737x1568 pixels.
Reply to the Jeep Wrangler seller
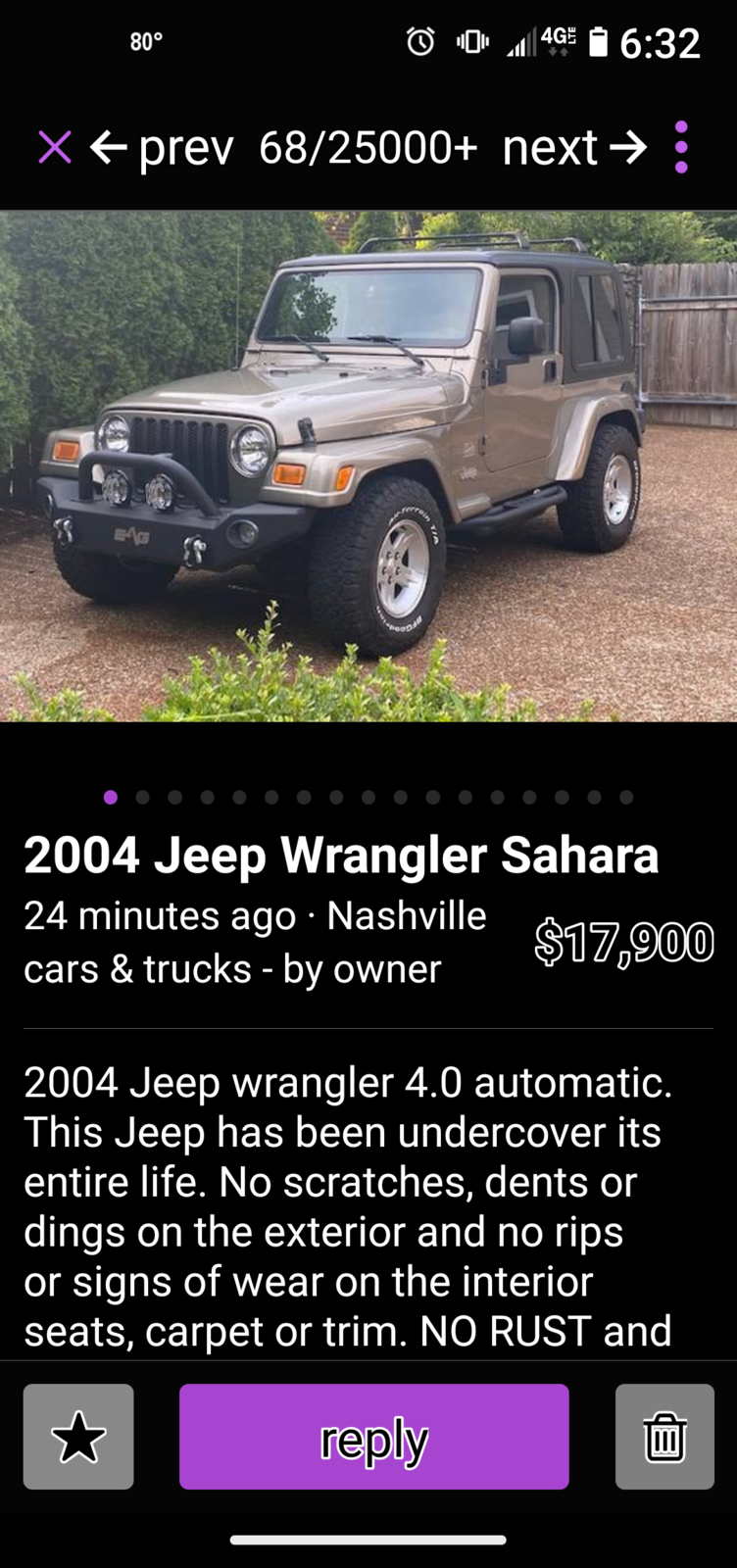[x=373, y=1437]
